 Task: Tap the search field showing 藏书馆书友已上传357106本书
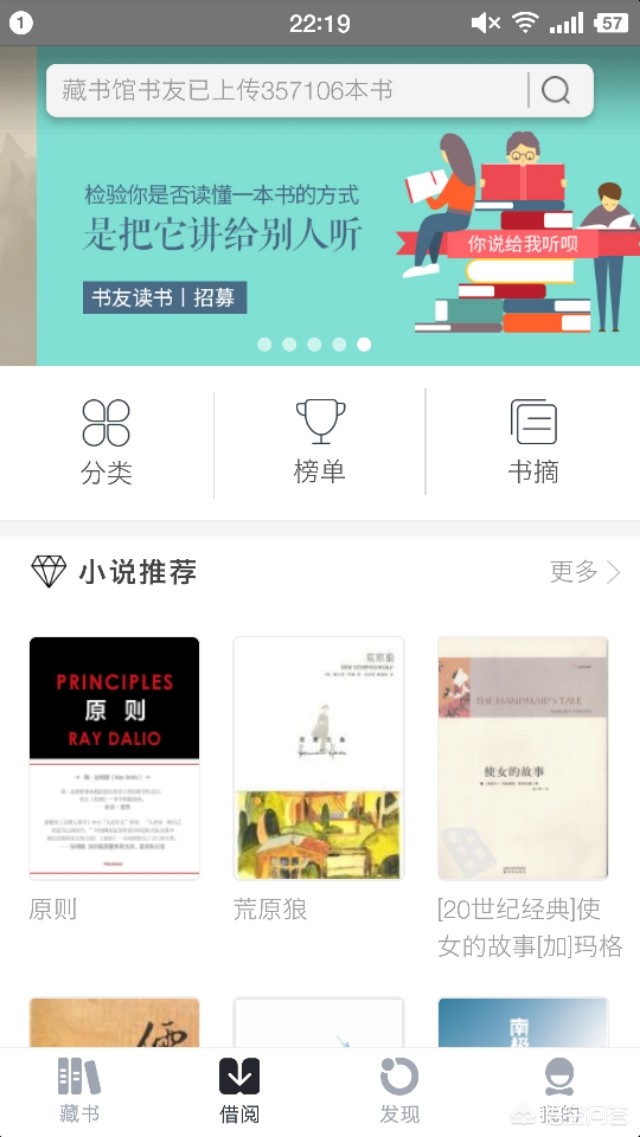coord(285,91)
